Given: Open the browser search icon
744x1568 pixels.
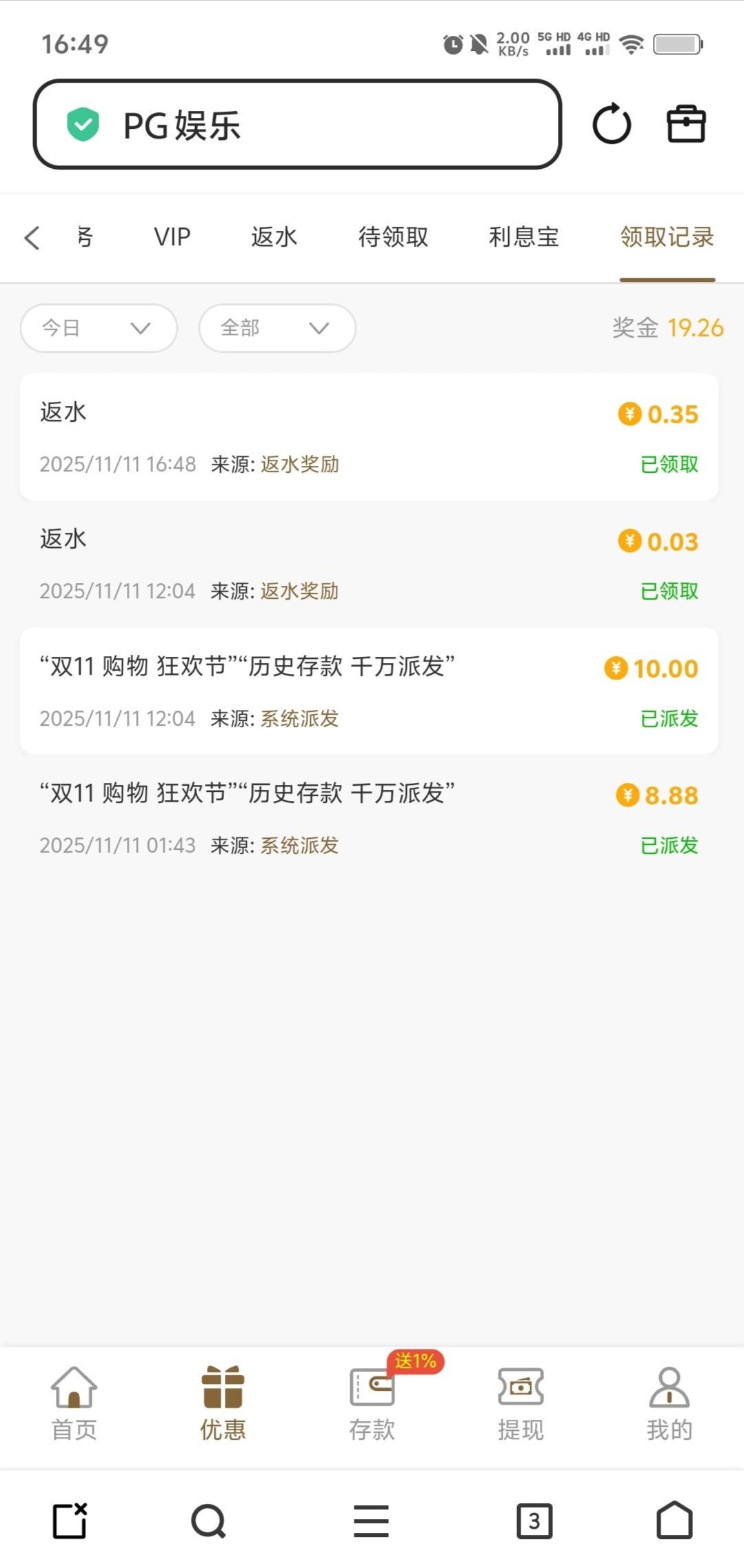Looking at the screenshot, I should point(208,1520).
